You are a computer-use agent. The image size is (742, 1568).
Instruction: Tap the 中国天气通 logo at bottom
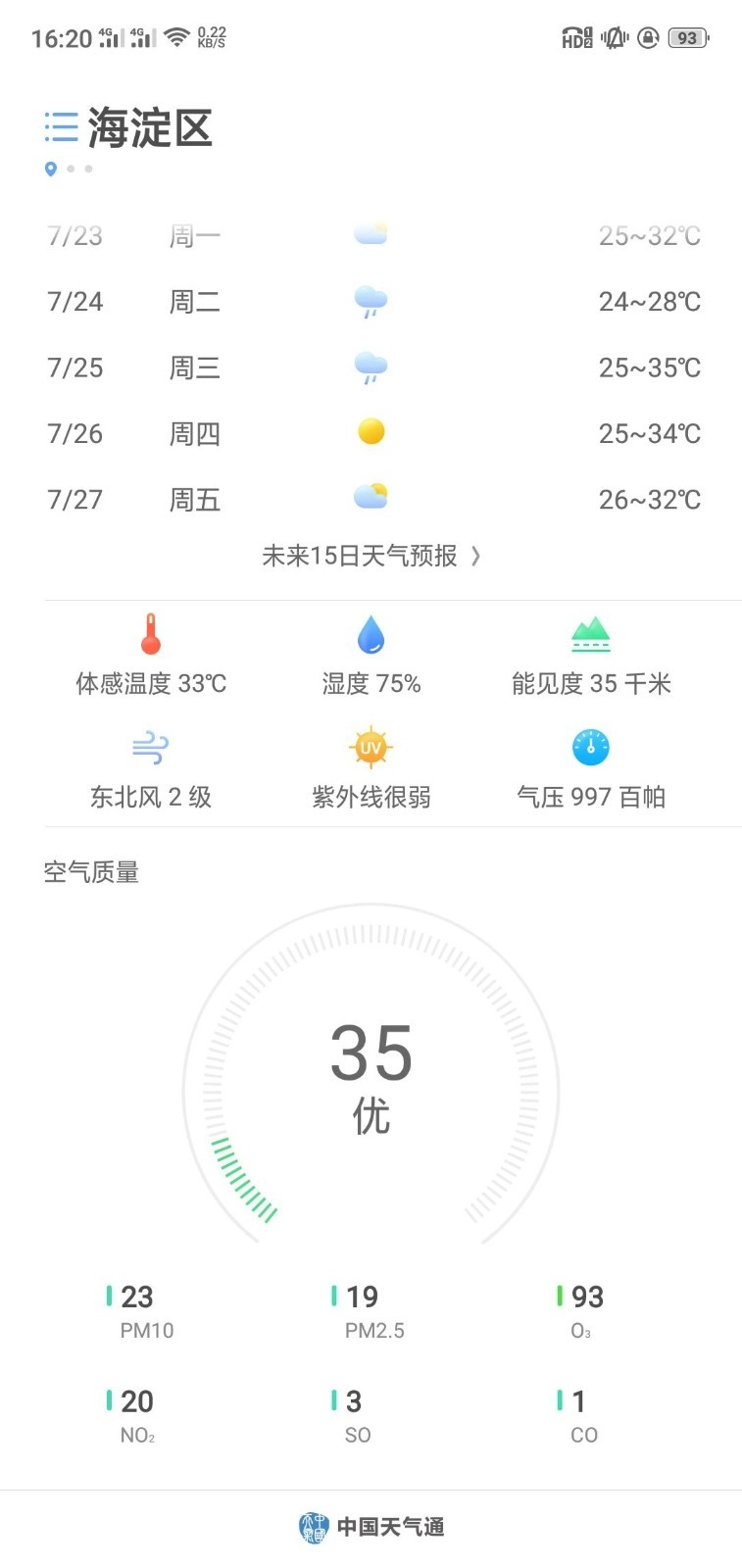coord(371,1525)
